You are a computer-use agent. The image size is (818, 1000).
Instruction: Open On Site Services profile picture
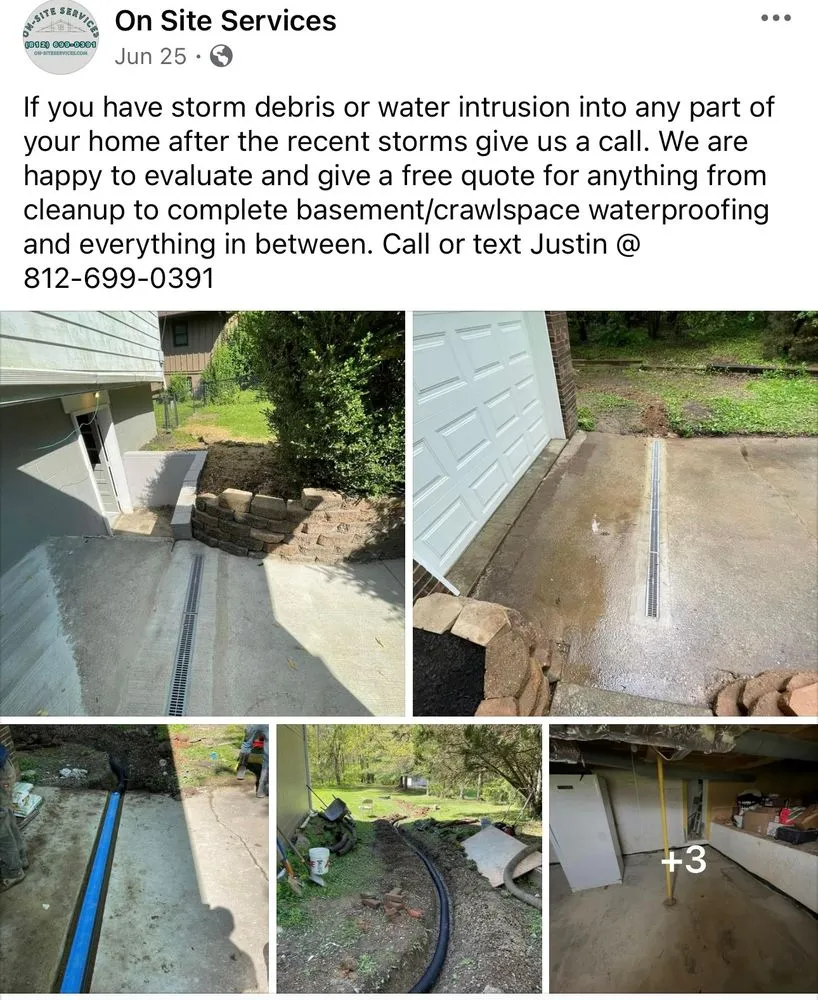pos(60,37)
